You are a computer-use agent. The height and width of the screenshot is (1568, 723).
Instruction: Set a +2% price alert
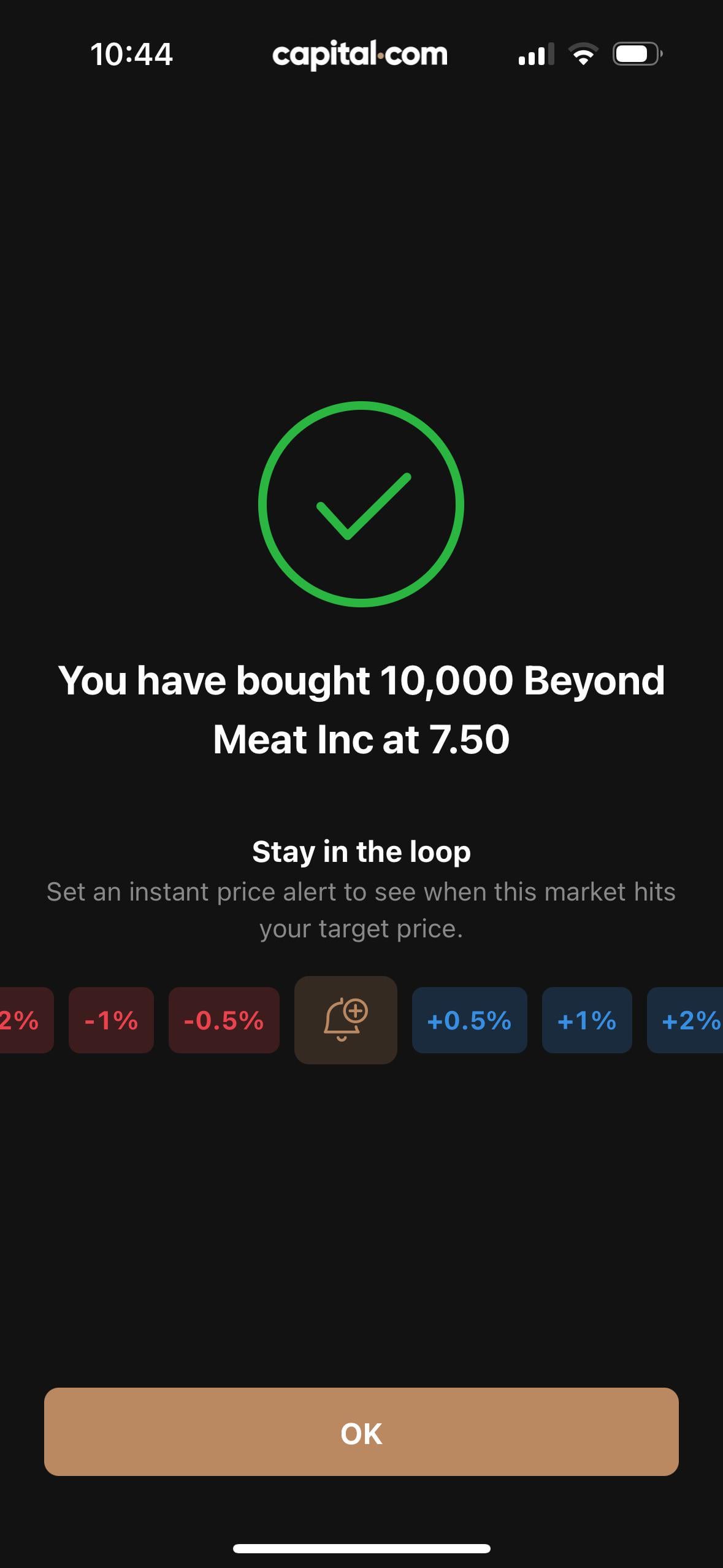pos(687,1020)
